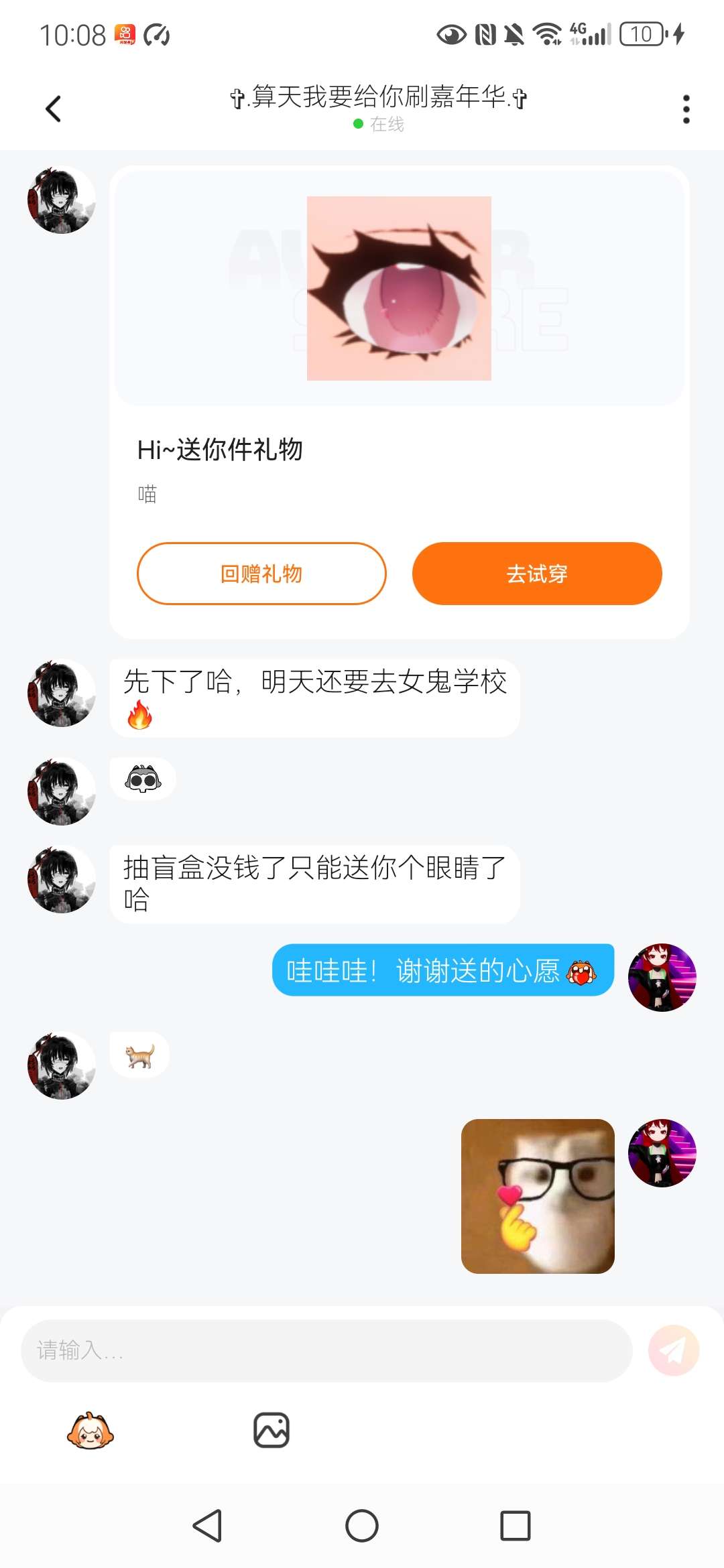Attach a picture from the gallery
Viewport: 724px width, 1568px height.
(x=271, y=1431)
